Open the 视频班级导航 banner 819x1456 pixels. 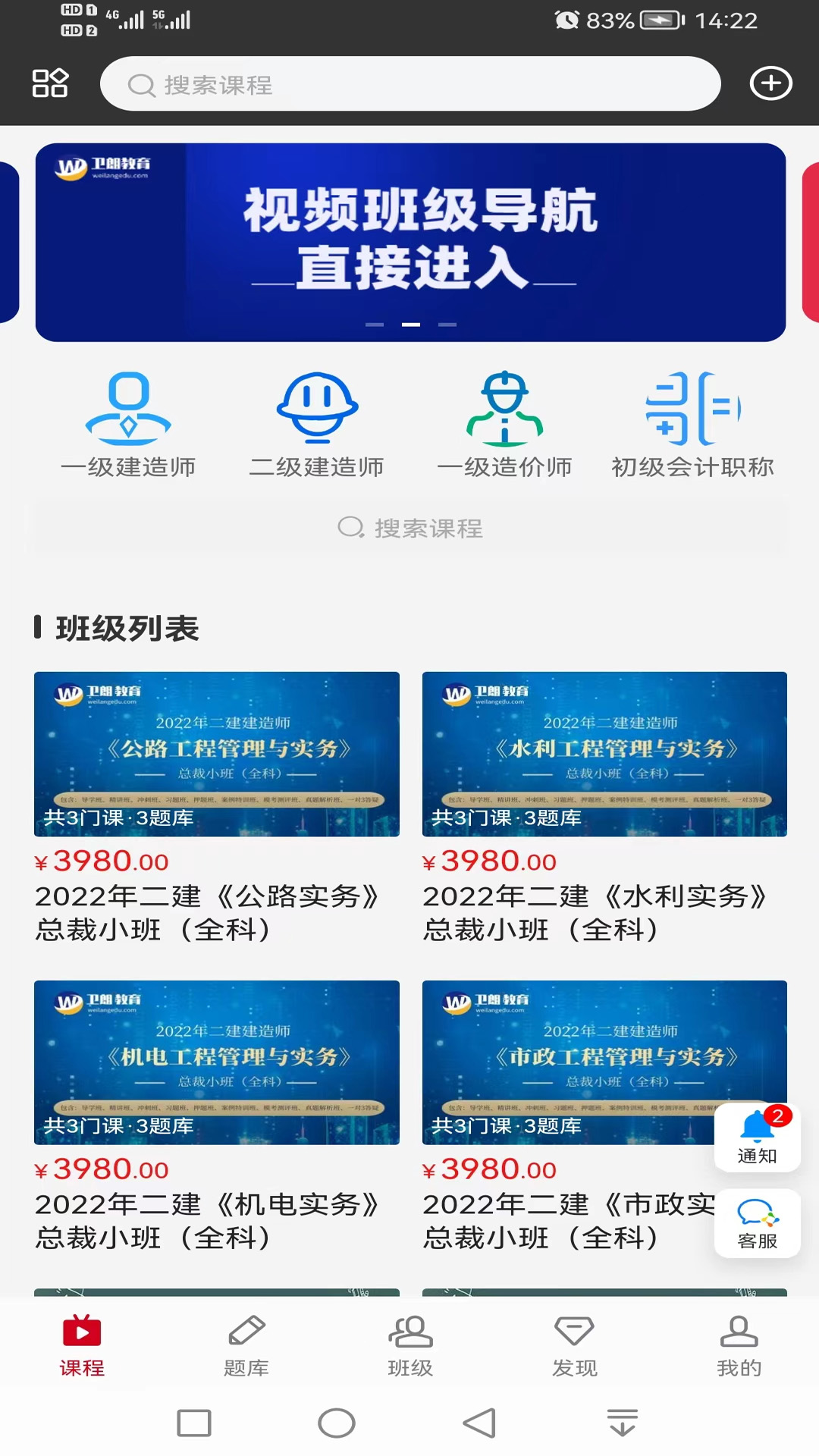click(x=409, y=239)
